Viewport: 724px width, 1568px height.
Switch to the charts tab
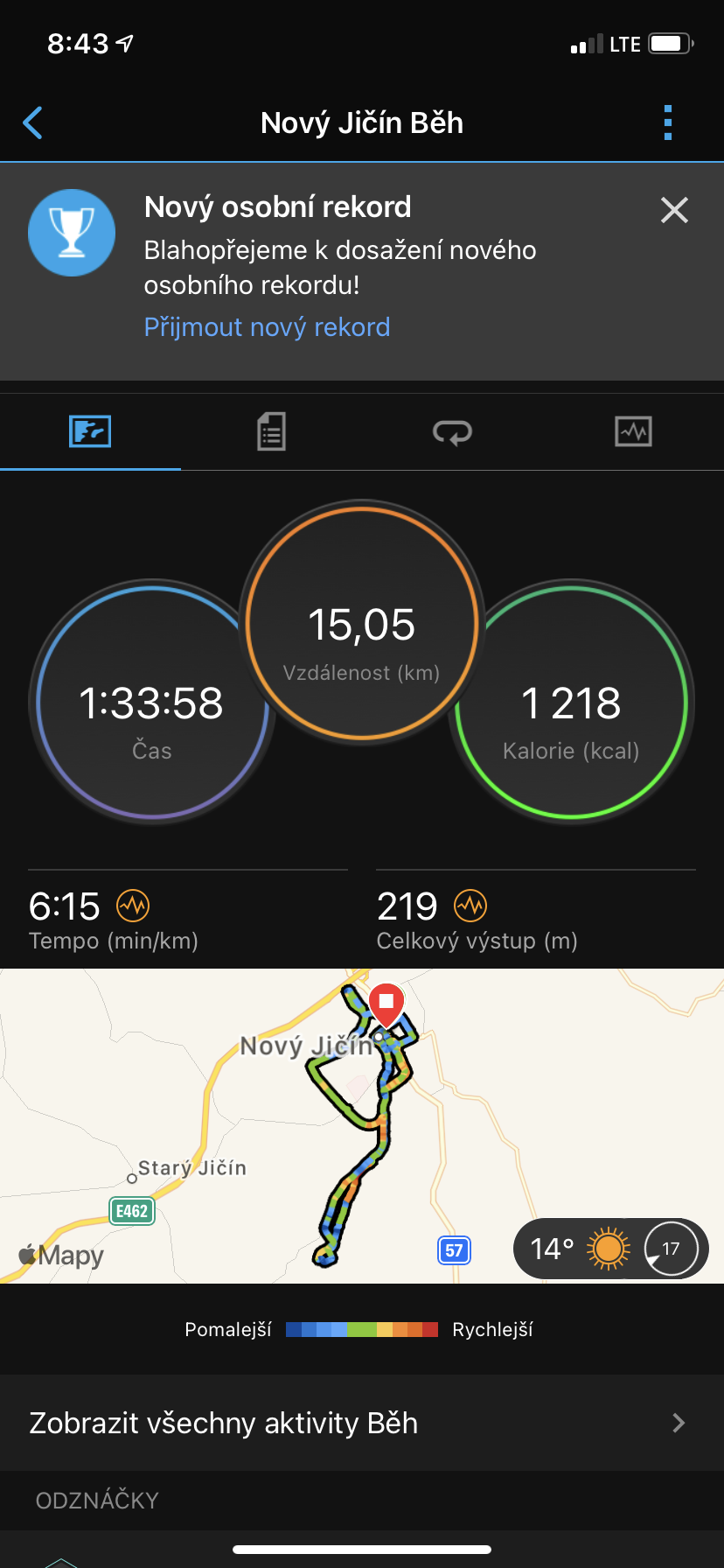633,431
